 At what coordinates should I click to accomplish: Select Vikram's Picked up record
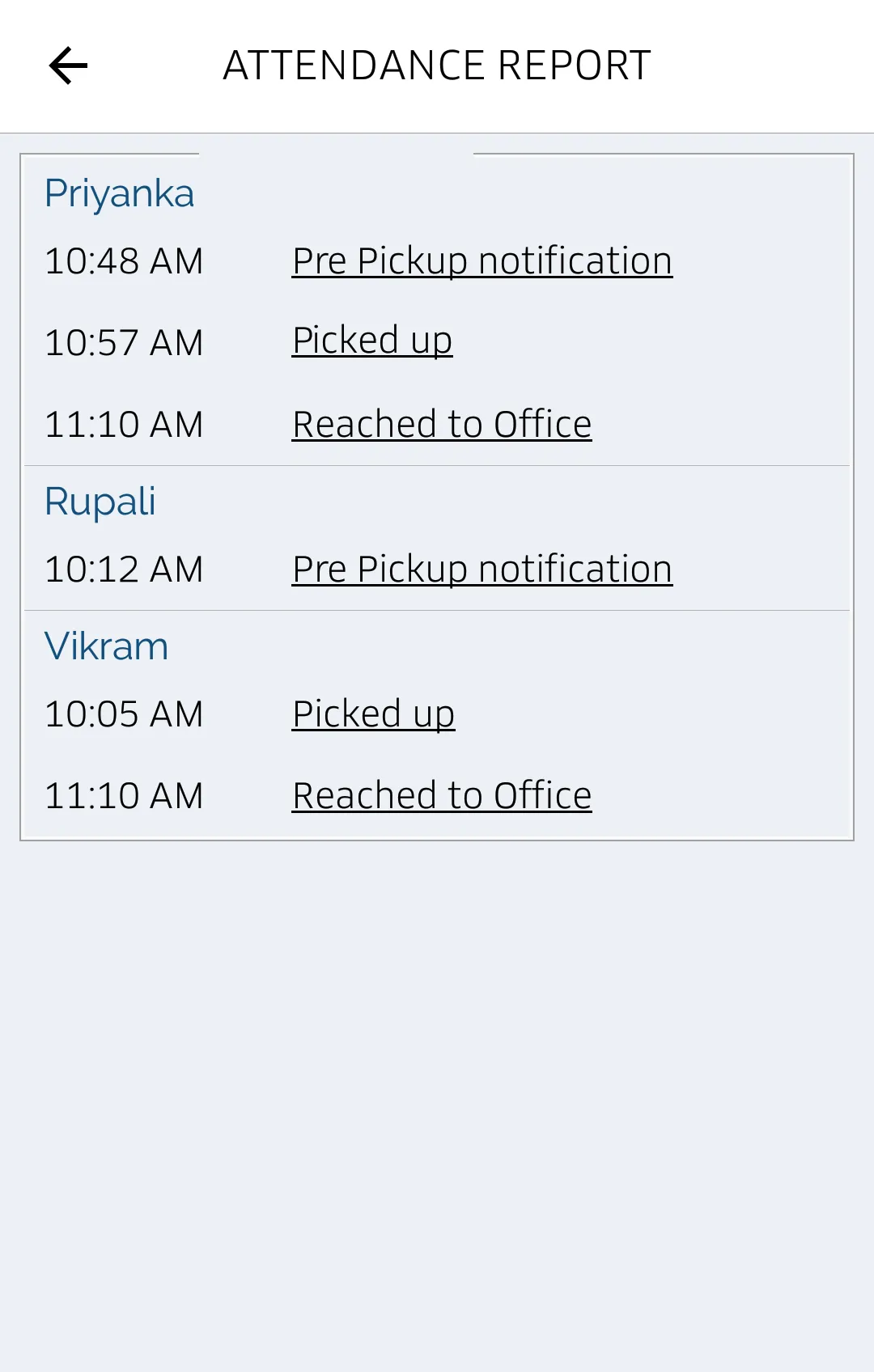coord(373,714)
